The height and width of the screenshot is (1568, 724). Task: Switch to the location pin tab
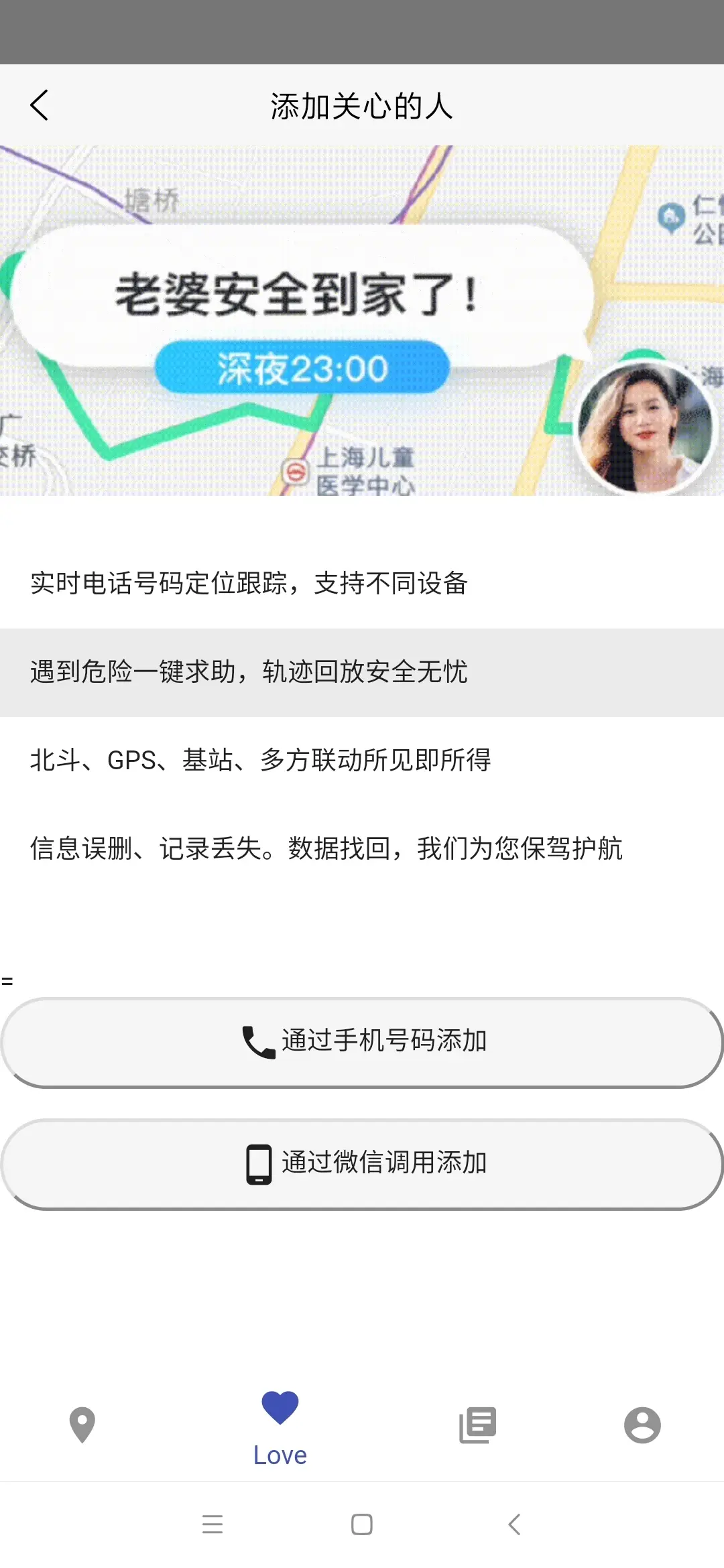pyautogui.click(x=82, y=1424)
